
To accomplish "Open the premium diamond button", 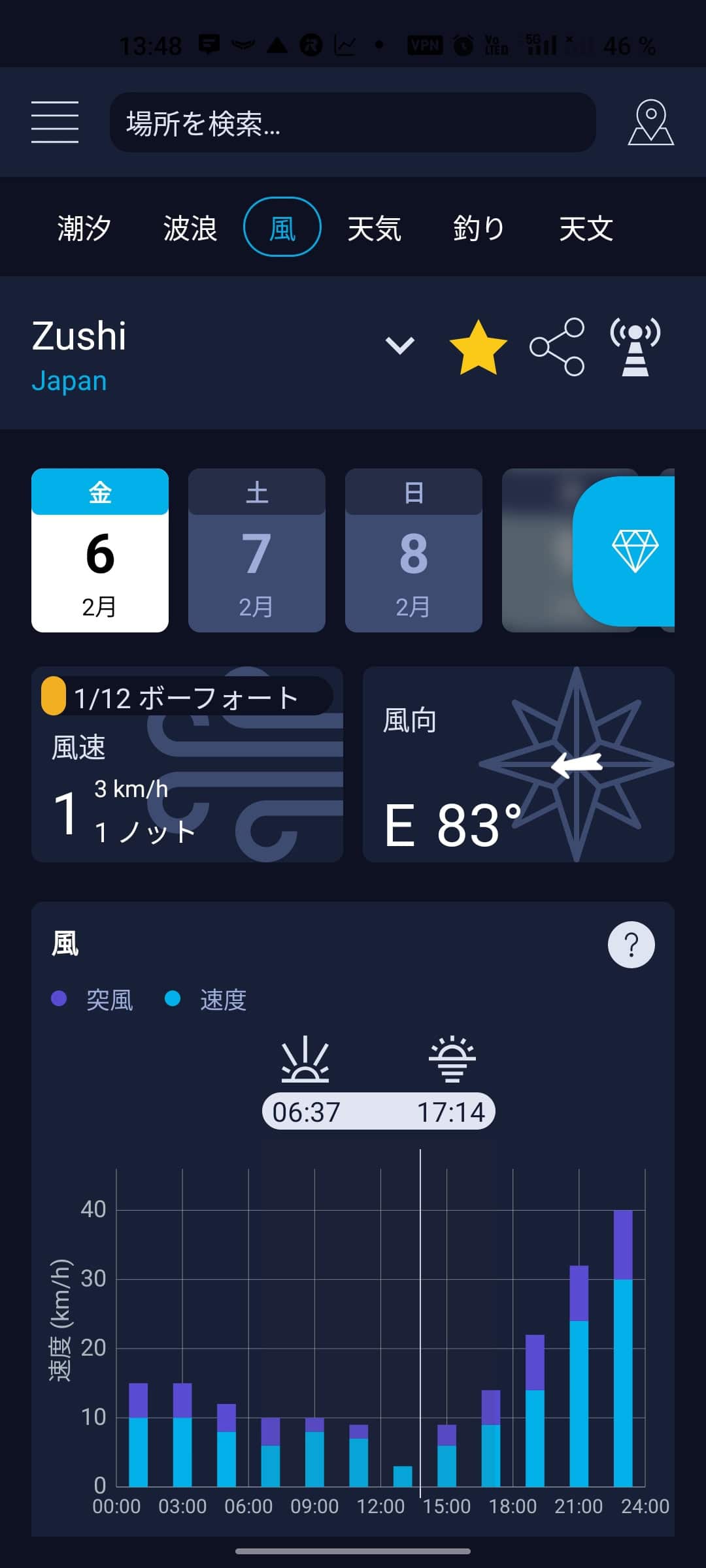I will [x=634, y=551].
